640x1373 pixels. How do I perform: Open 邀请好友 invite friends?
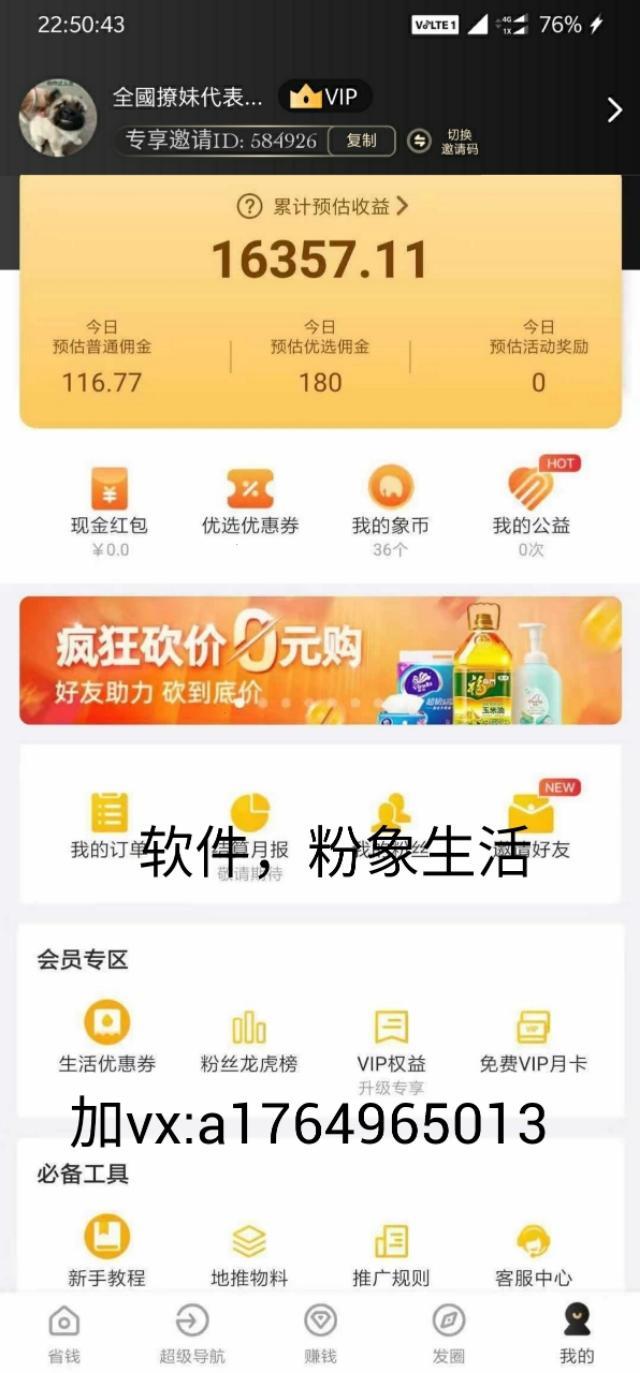tap(531, 825)
